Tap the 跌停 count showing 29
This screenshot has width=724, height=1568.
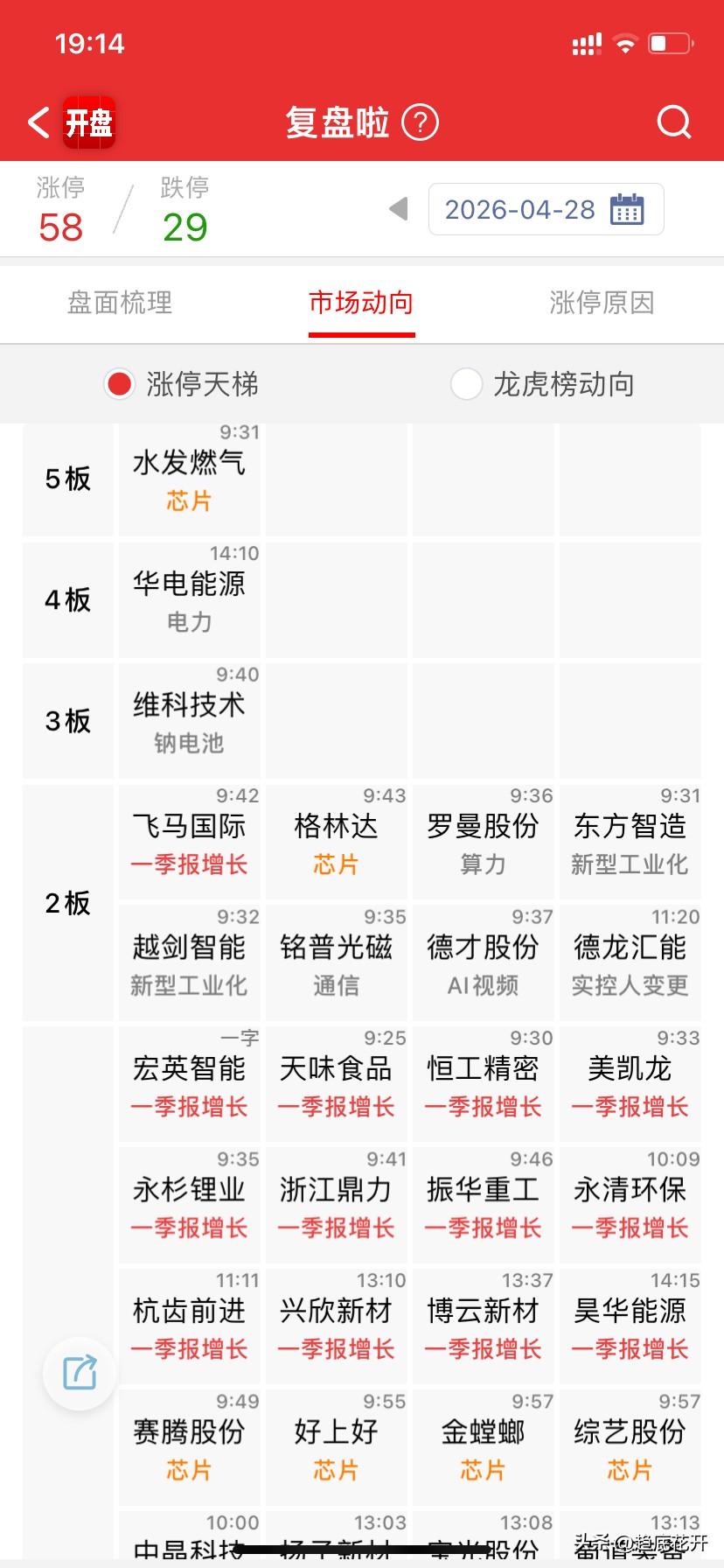pyautogui.click(x=184, y=227)
